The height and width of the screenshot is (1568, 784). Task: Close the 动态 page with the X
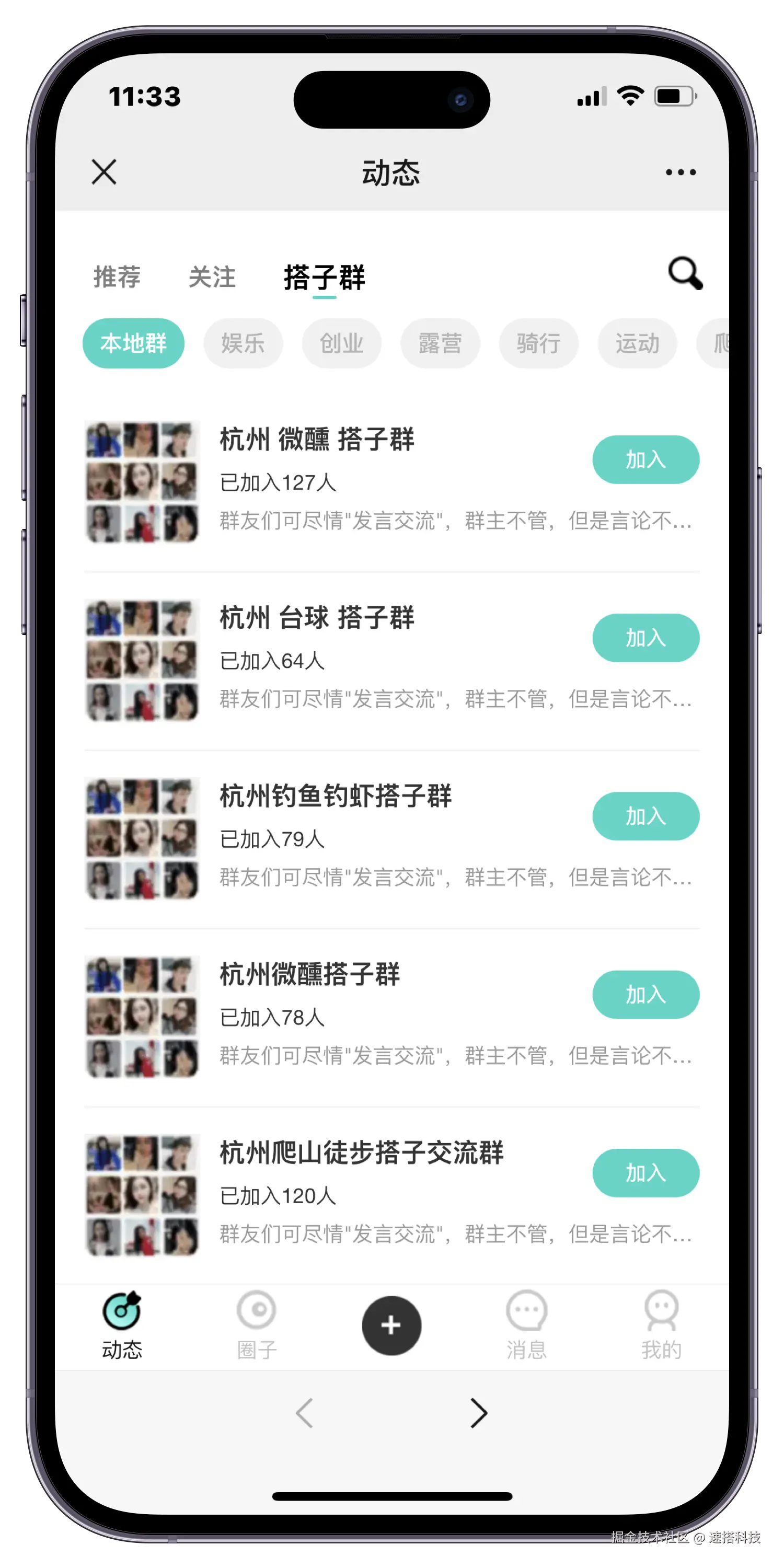pos(104,171)
